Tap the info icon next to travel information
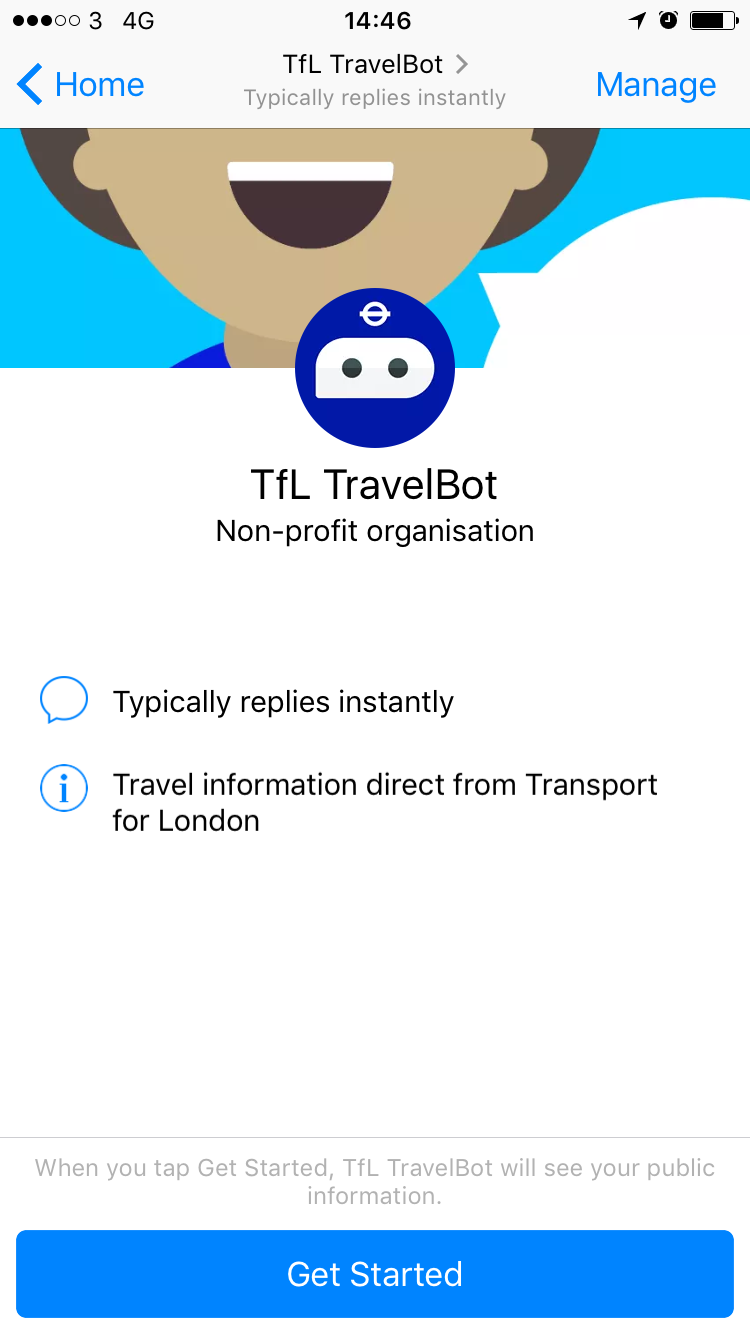750x1334 pixels. tap(64, 788)
